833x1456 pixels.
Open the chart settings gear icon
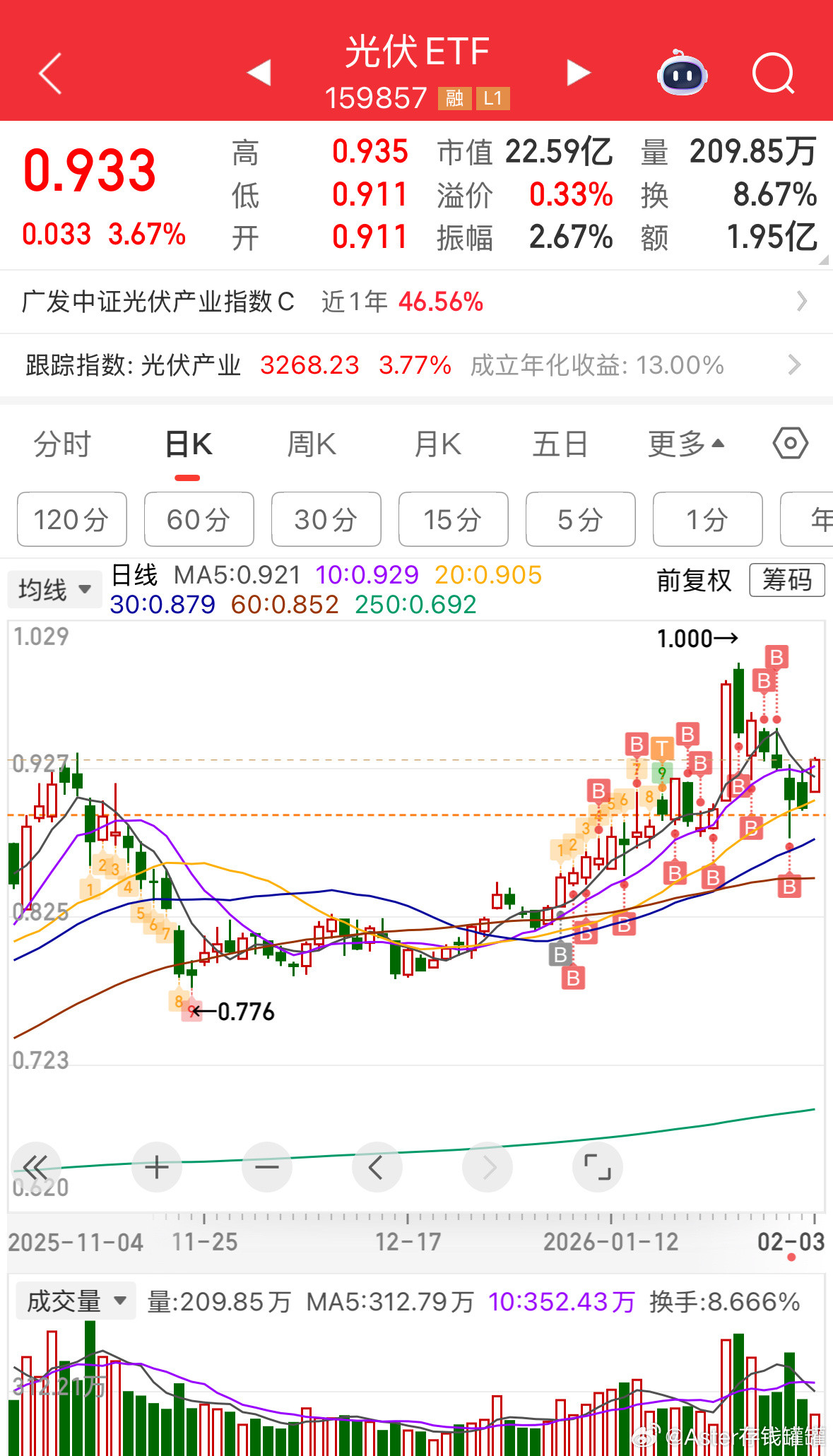[788, 443]
